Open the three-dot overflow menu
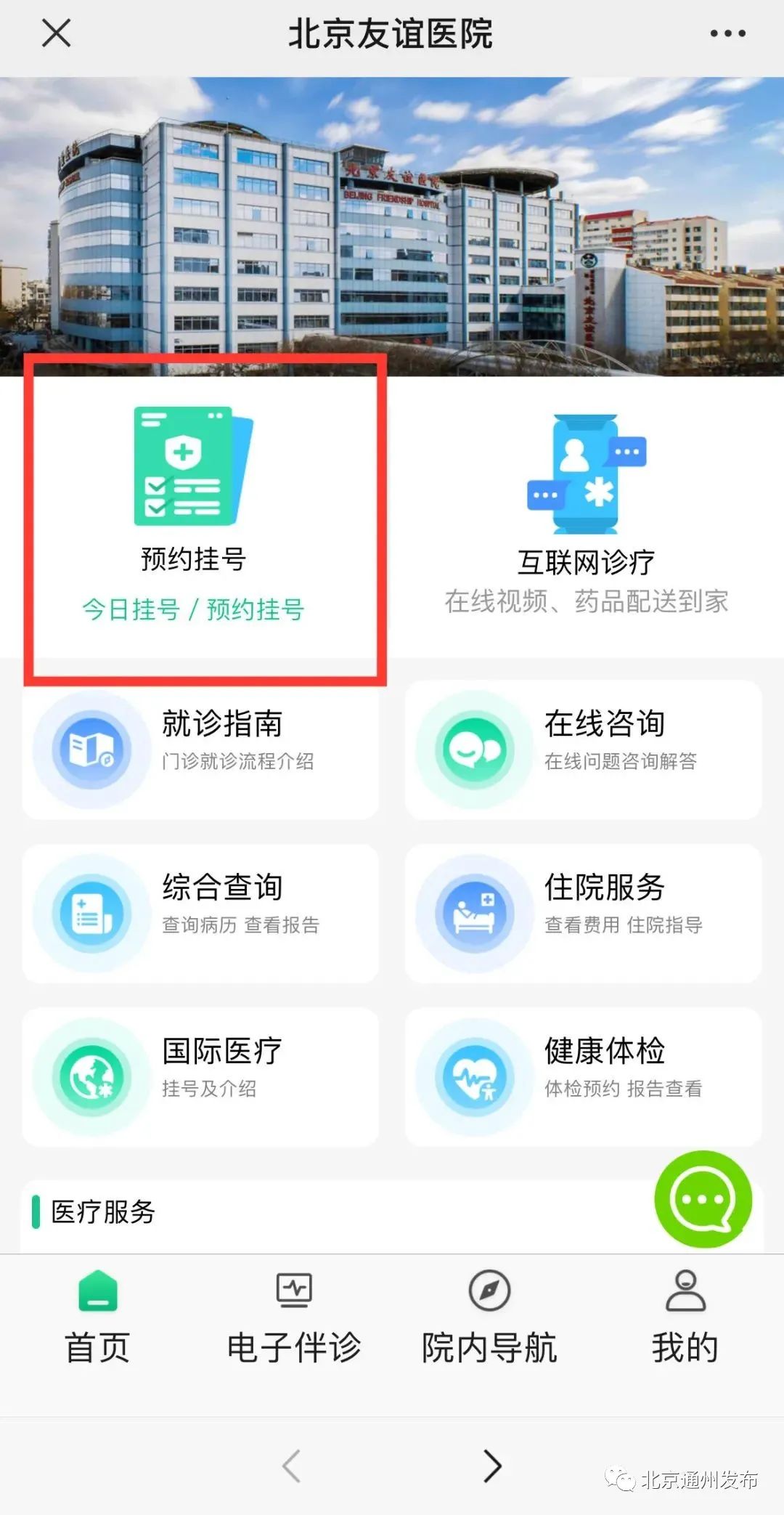The width and height of the screenshot is (784, 1515). tap(727, 33)
